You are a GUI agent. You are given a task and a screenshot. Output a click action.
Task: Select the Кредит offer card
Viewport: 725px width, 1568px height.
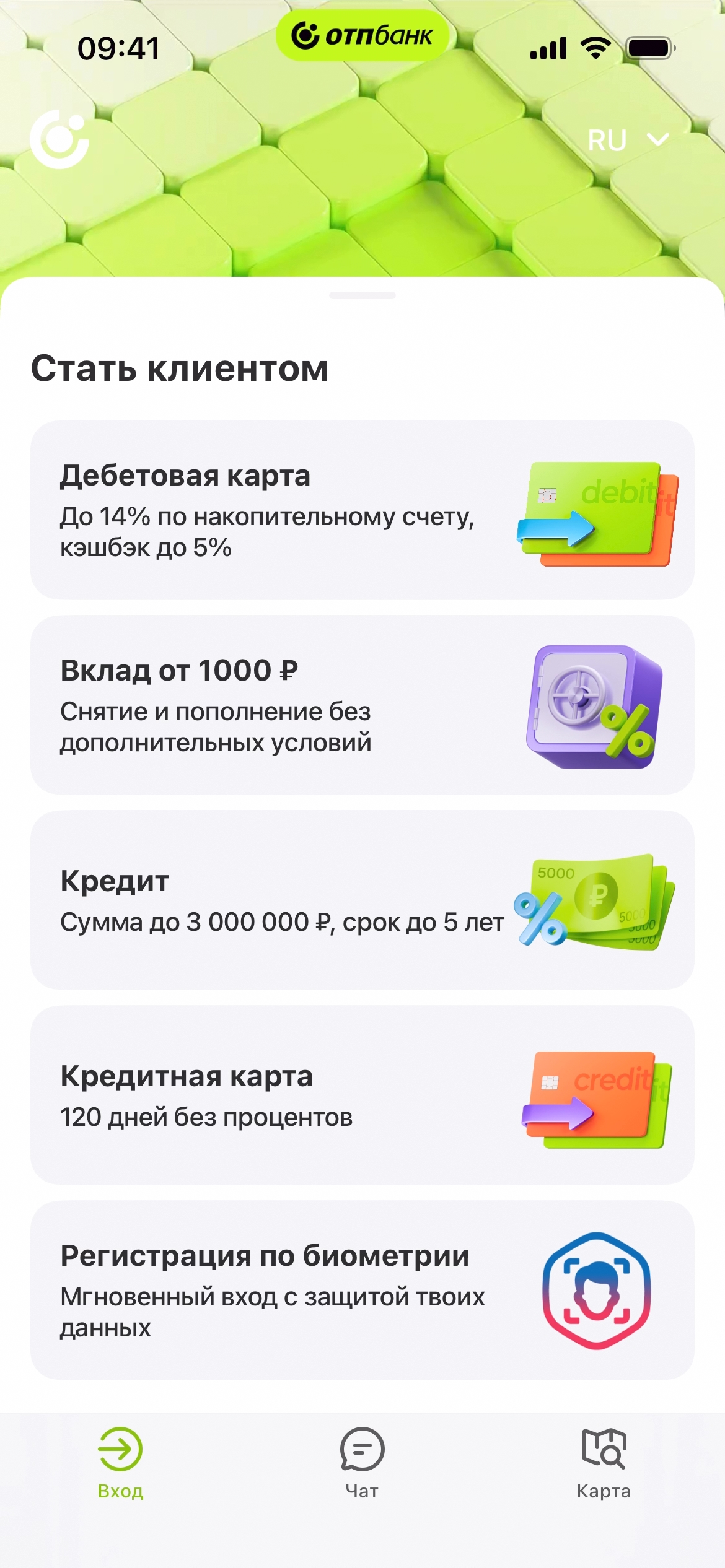[x=362, y=900]
